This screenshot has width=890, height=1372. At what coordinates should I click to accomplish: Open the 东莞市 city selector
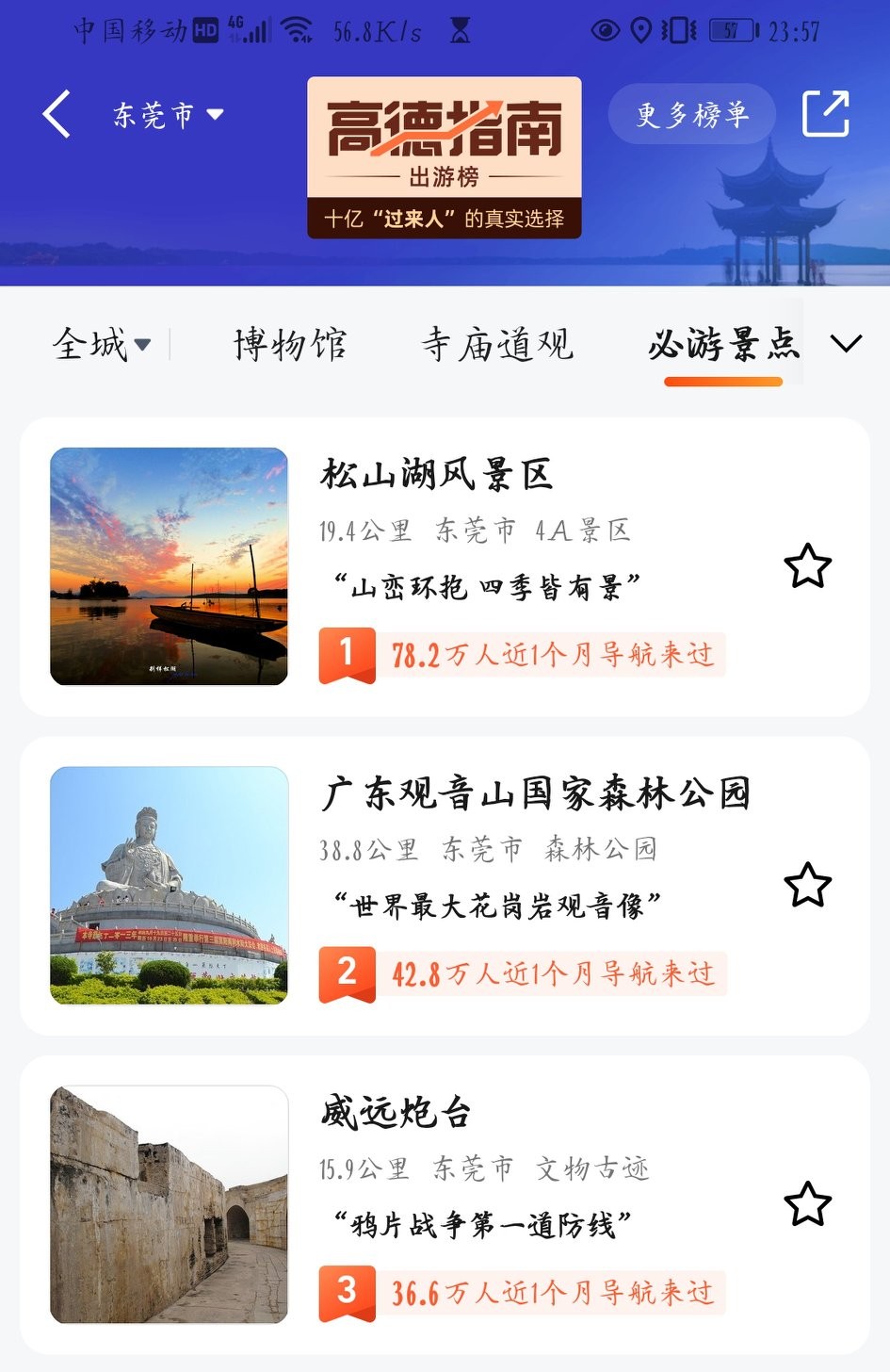point(168,115)
